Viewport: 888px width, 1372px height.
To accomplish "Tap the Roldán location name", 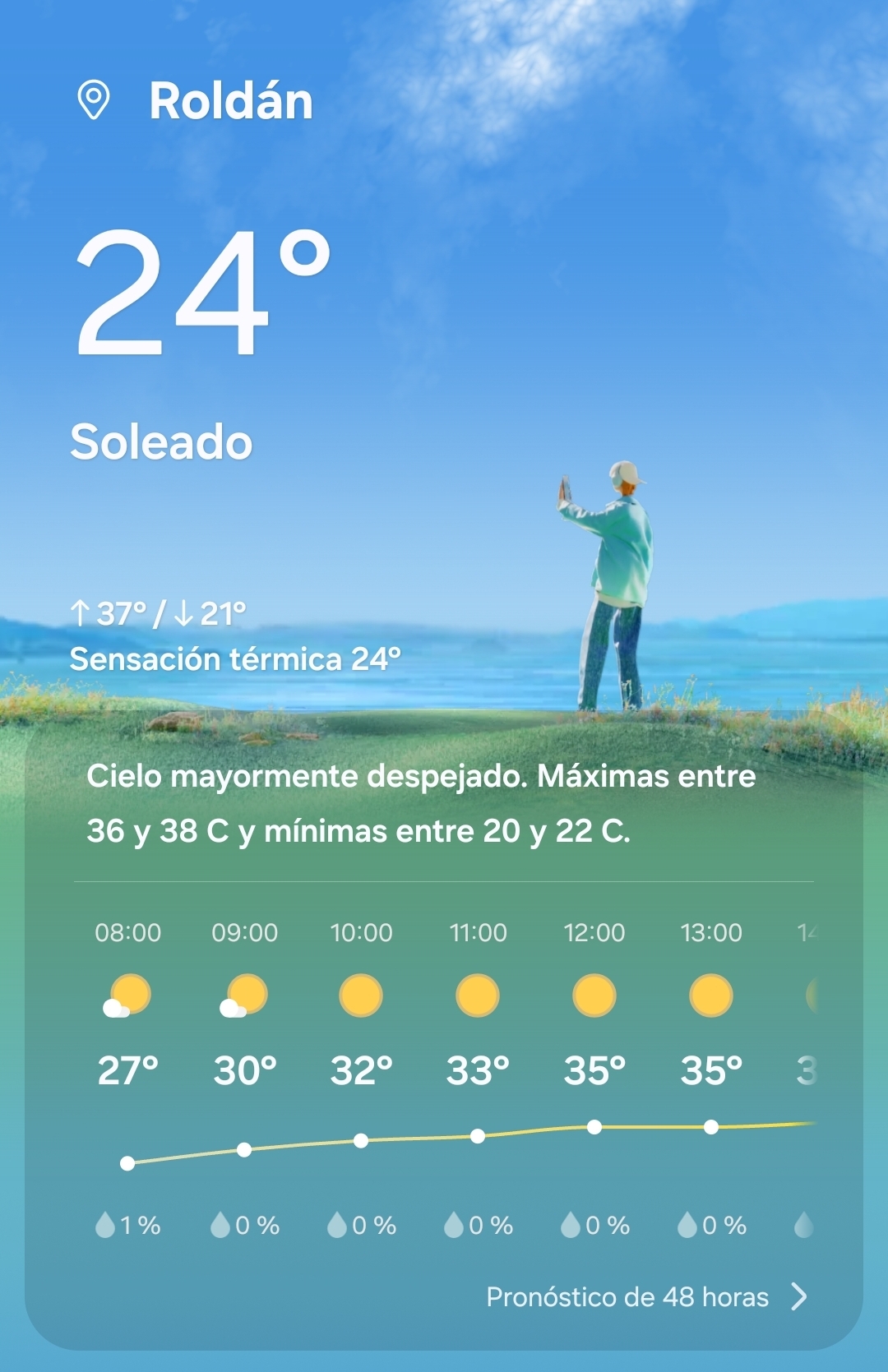I will pyautogui.click(x=230, y=102).
